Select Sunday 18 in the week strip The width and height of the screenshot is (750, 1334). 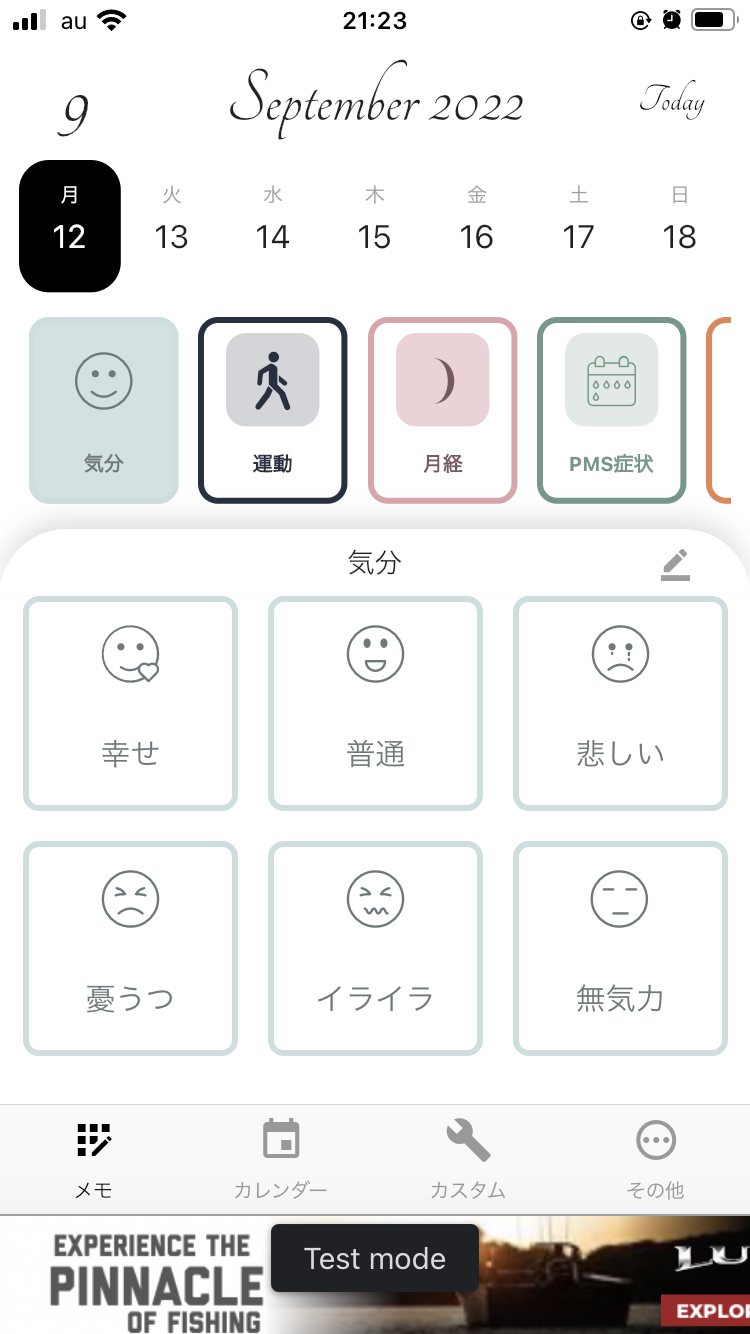pos(679,225)
